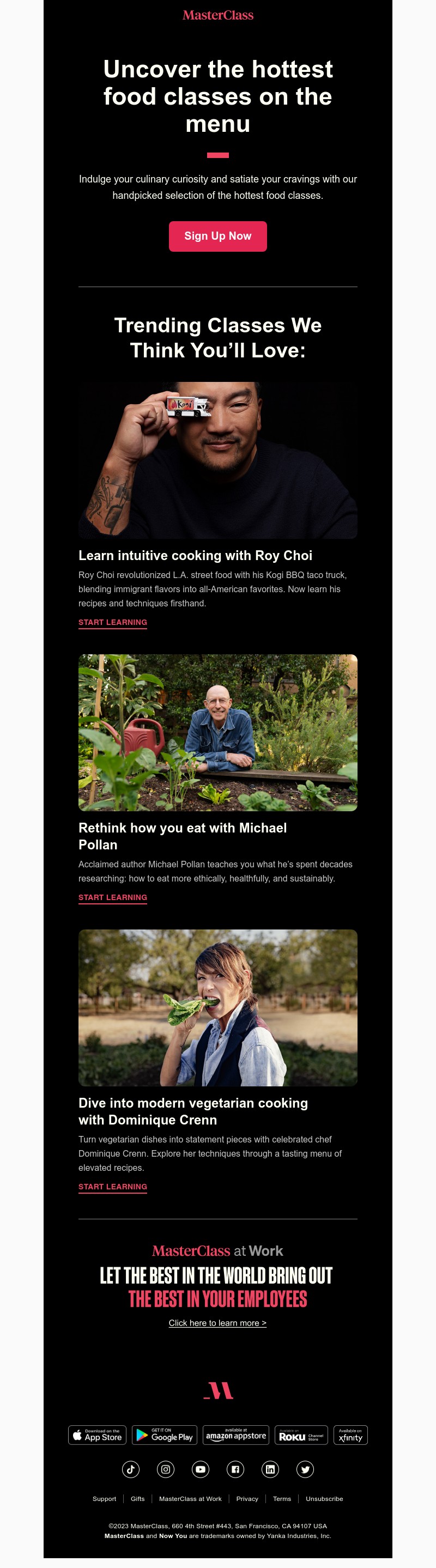Unsubscribe from these emails
This screenshot has height=1568, width=436.
click(x=324, y=1499)
